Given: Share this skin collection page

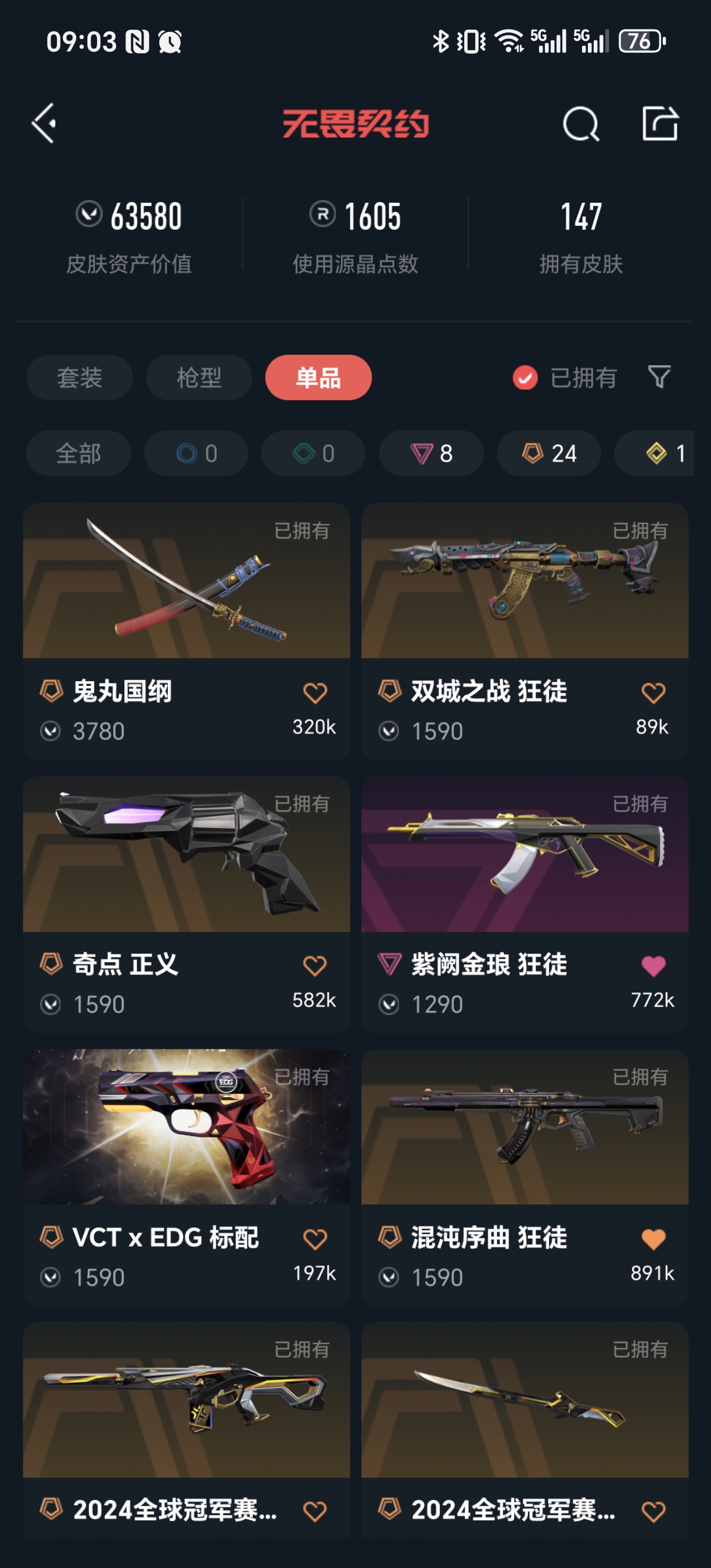Looking at the screenshot, I should coord(660,124).
